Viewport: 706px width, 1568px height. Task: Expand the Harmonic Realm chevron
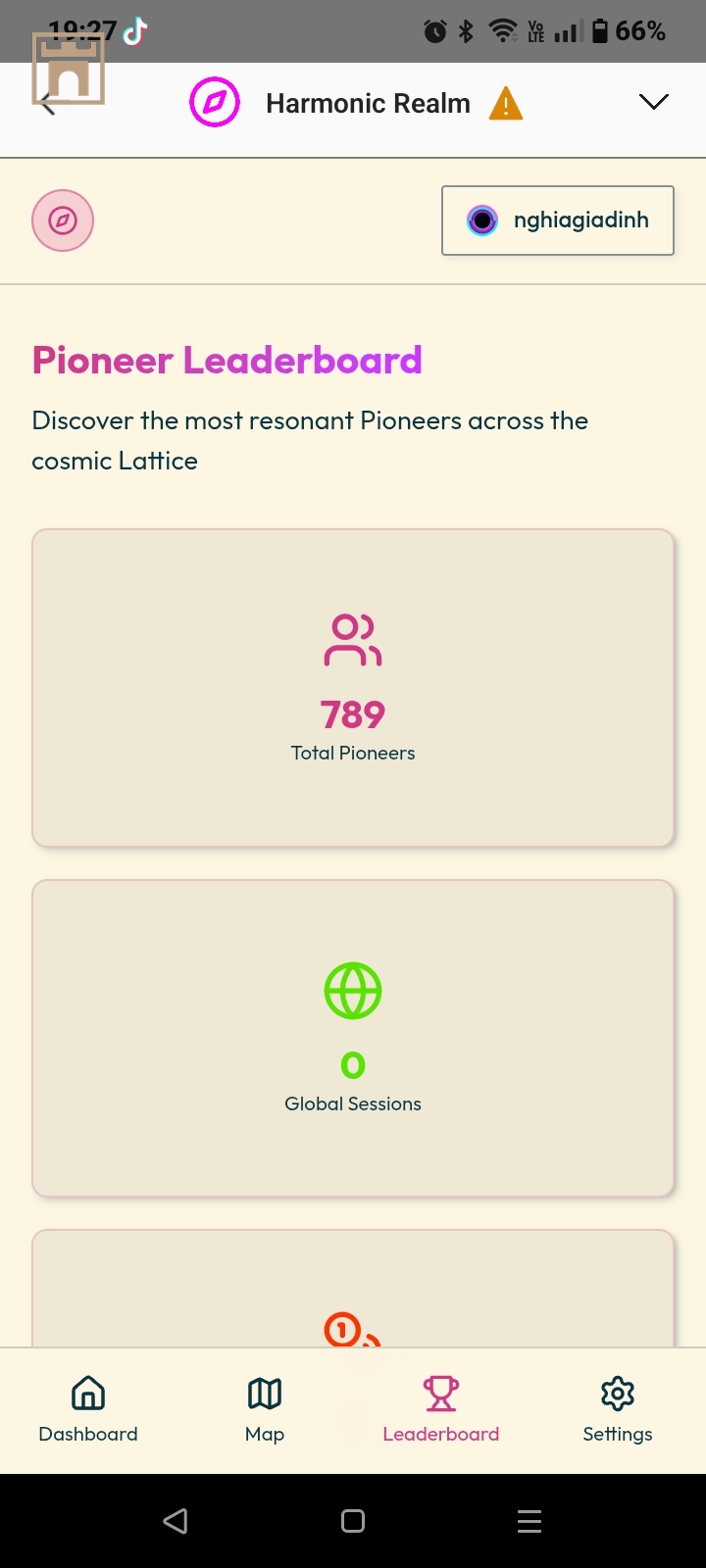pos(653,102)
